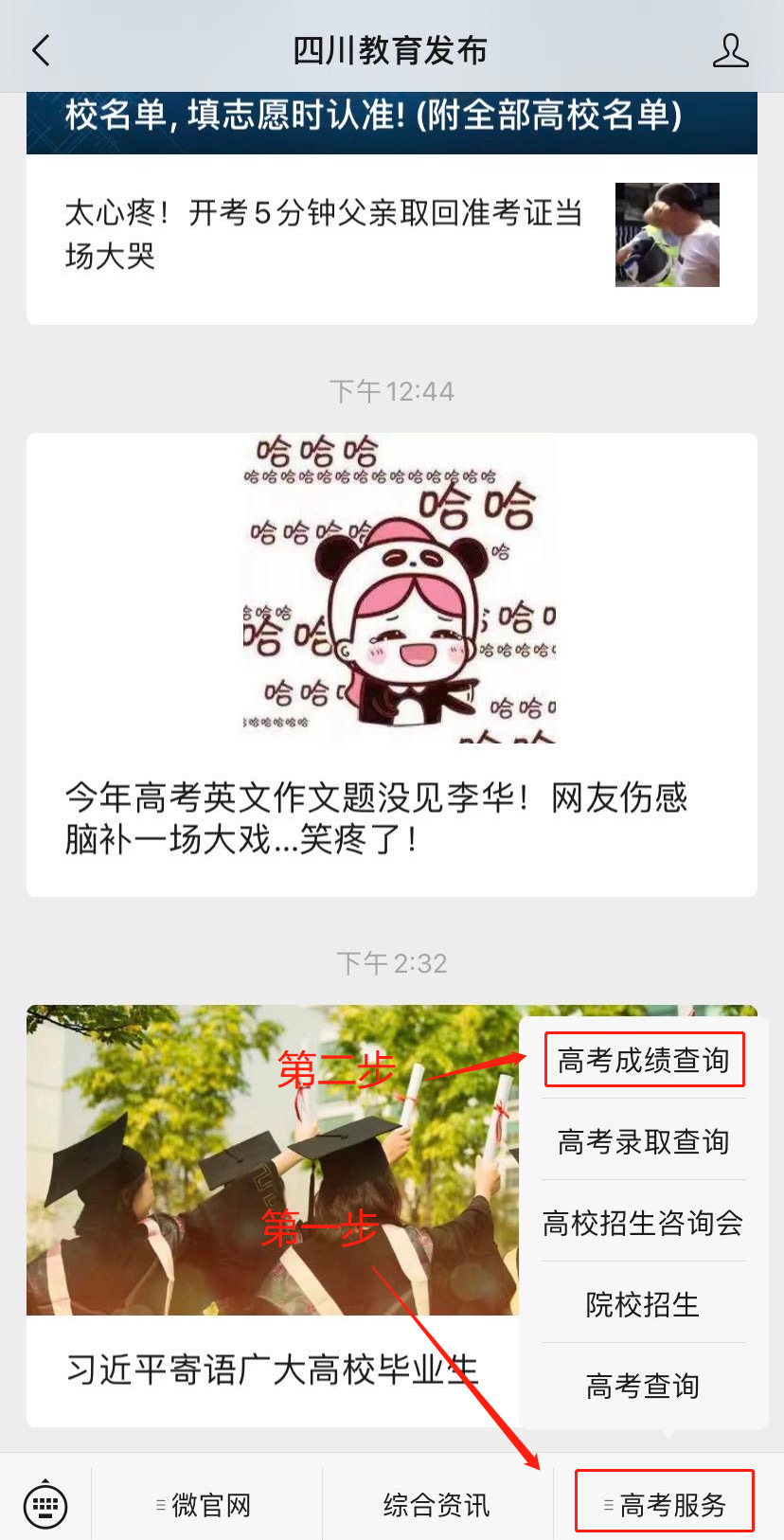Switch to keyboard input mode
Viewport: 784px width, 1540px height.
45,1503
